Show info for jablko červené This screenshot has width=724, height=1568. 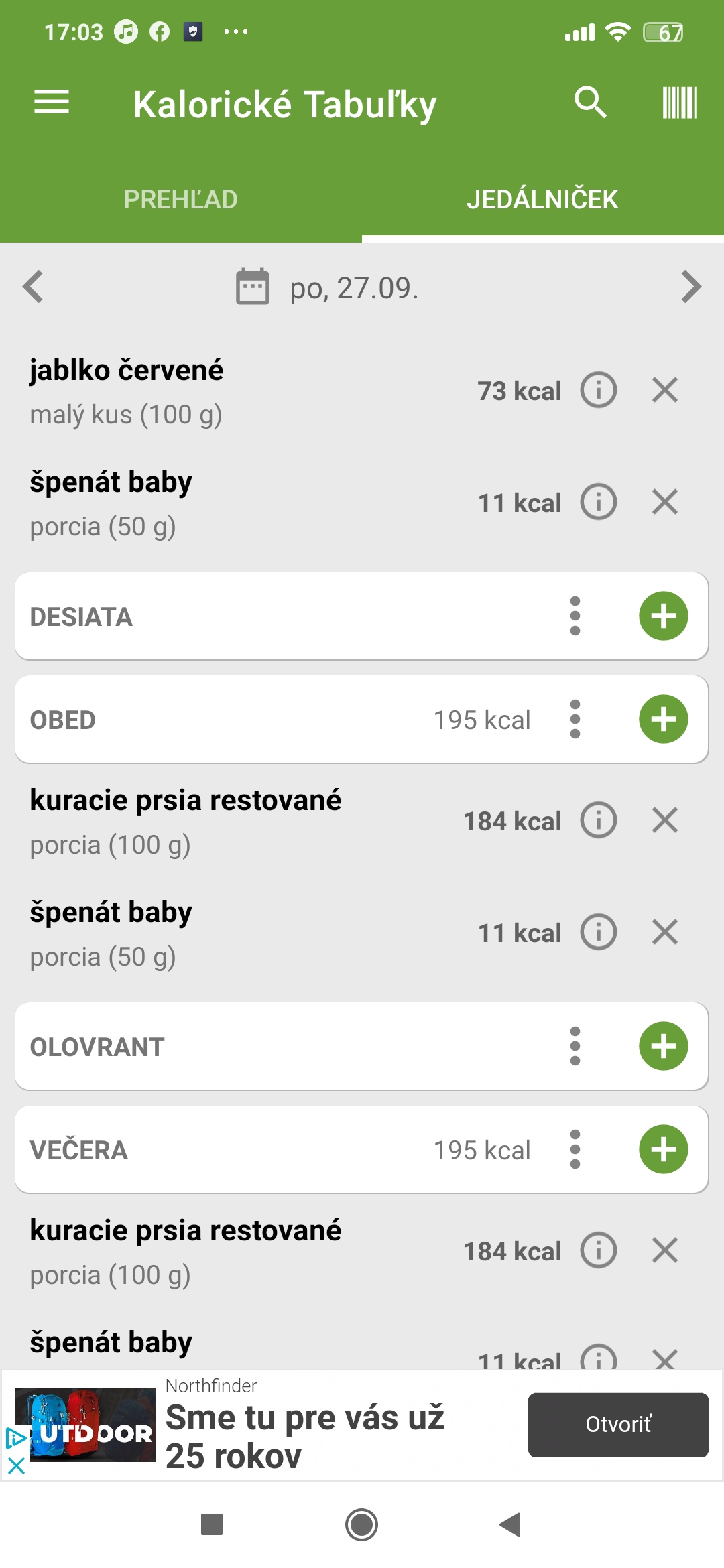[x=599, y=389]
